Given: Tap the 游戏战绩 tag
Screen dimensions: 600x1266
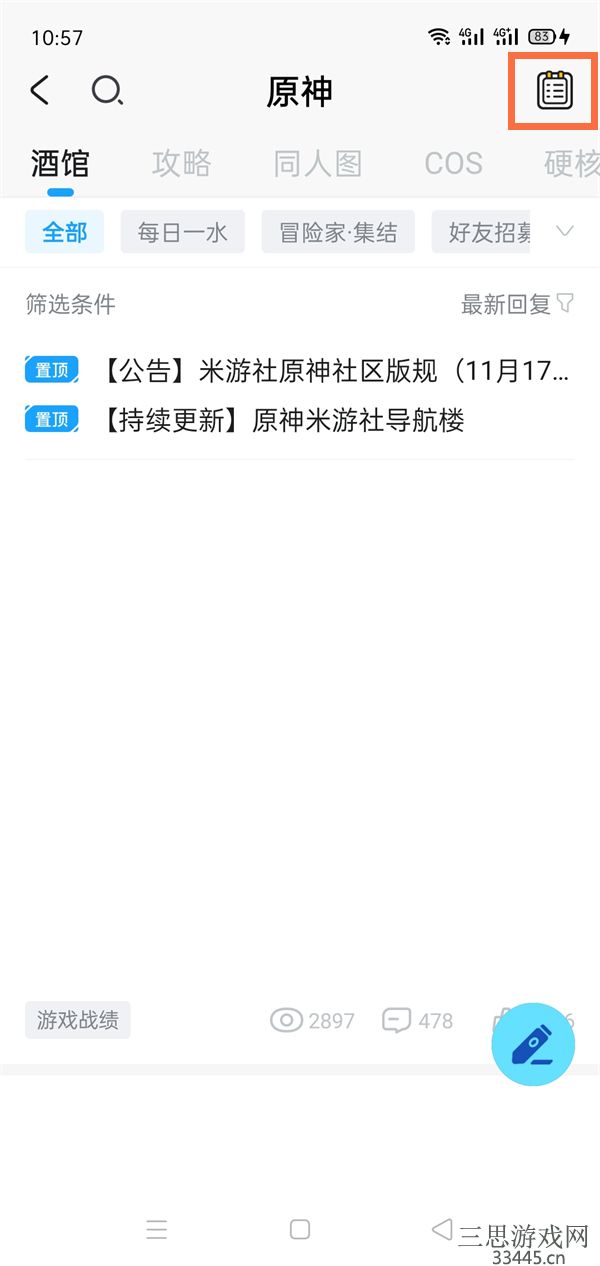Looking at the screenshot, I should (x=78, y=1020).
